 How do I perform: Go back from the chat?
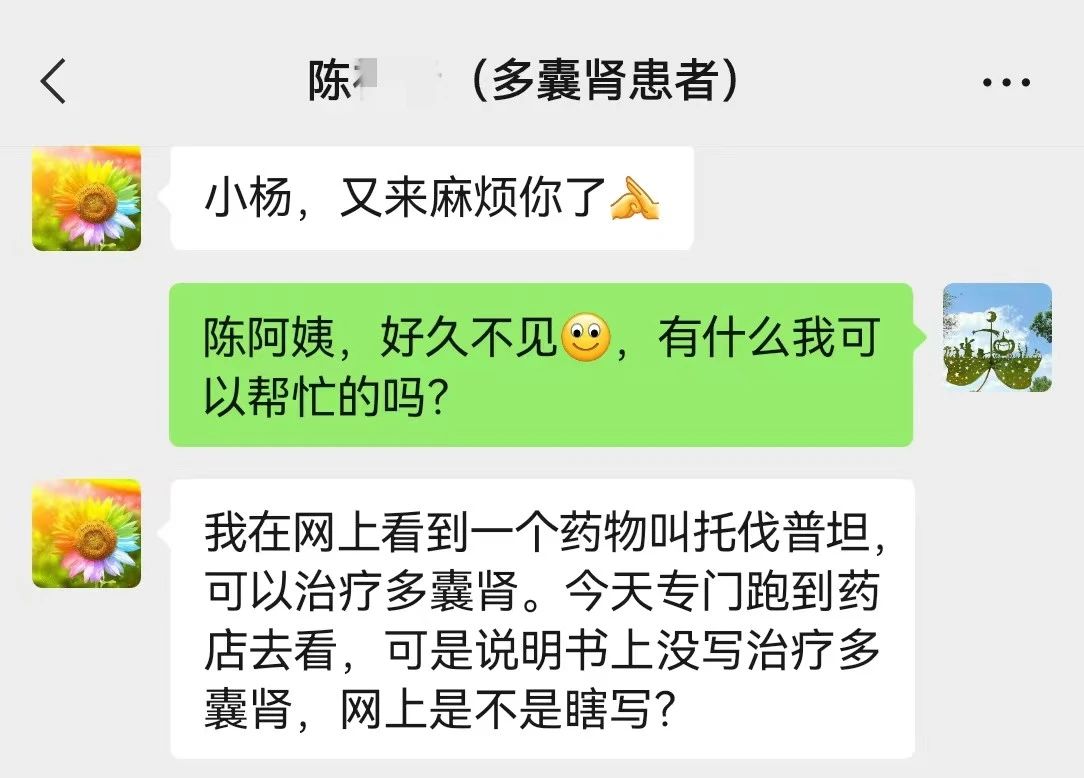[53, 82]
